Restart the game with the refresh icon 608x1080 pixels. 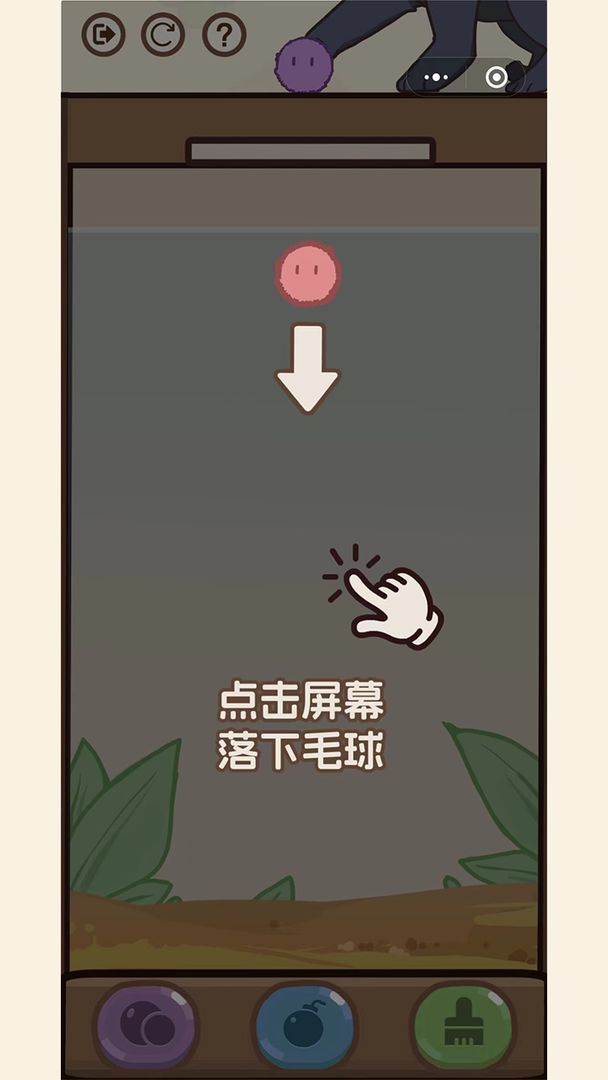pyautogui.click(x=162, y=36)
